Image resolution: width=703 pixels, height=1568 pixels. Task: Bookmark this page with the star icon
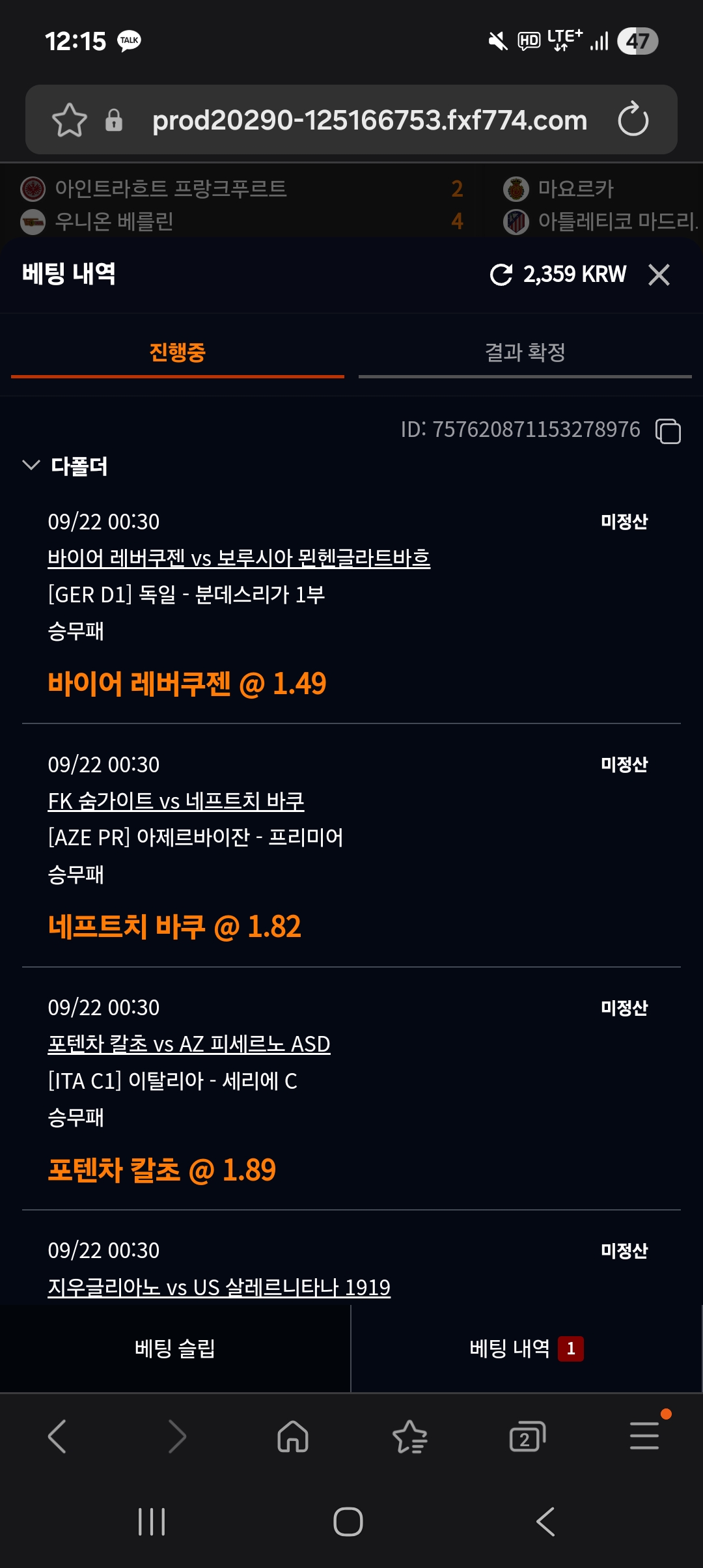[x=69, y=120]
